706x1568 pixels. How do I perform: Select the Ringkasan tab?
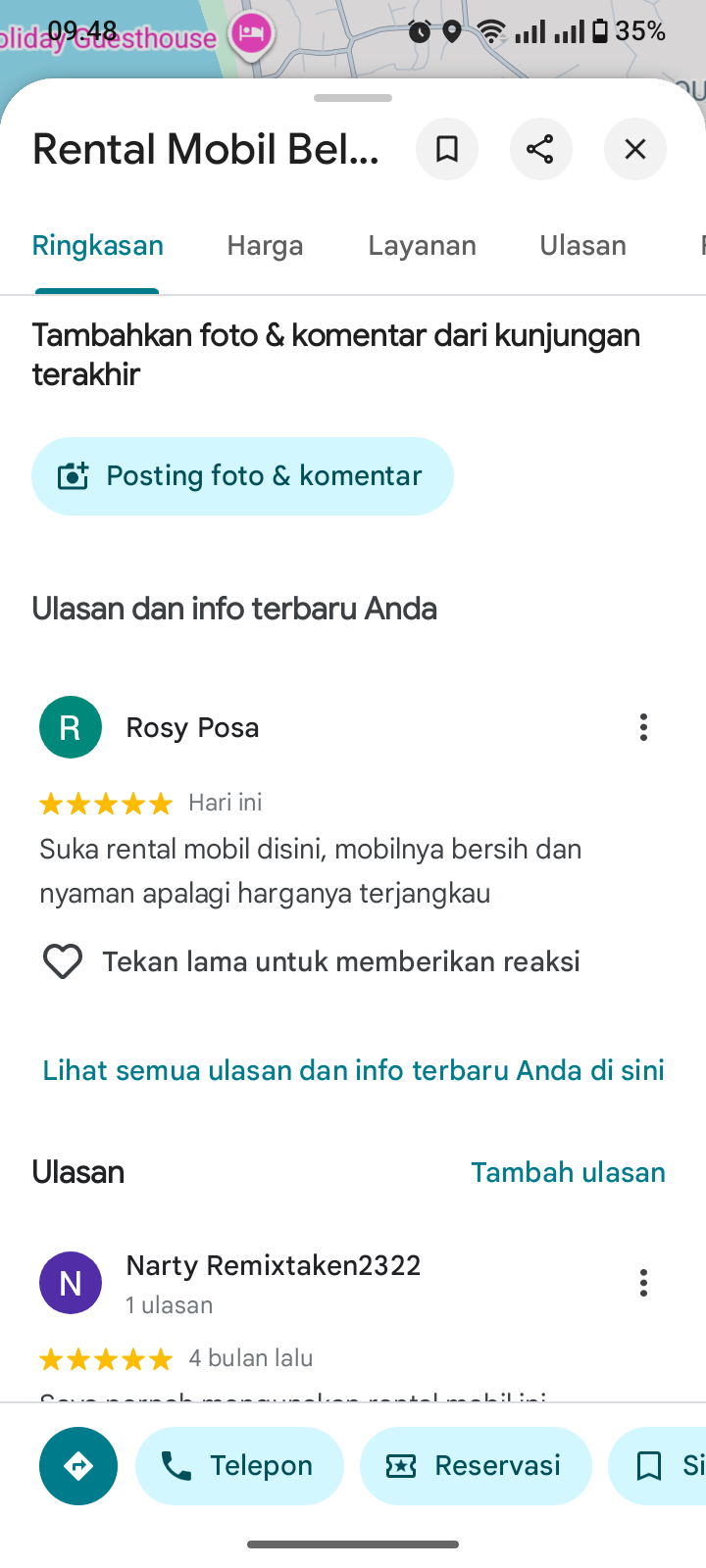coord(97,245)
